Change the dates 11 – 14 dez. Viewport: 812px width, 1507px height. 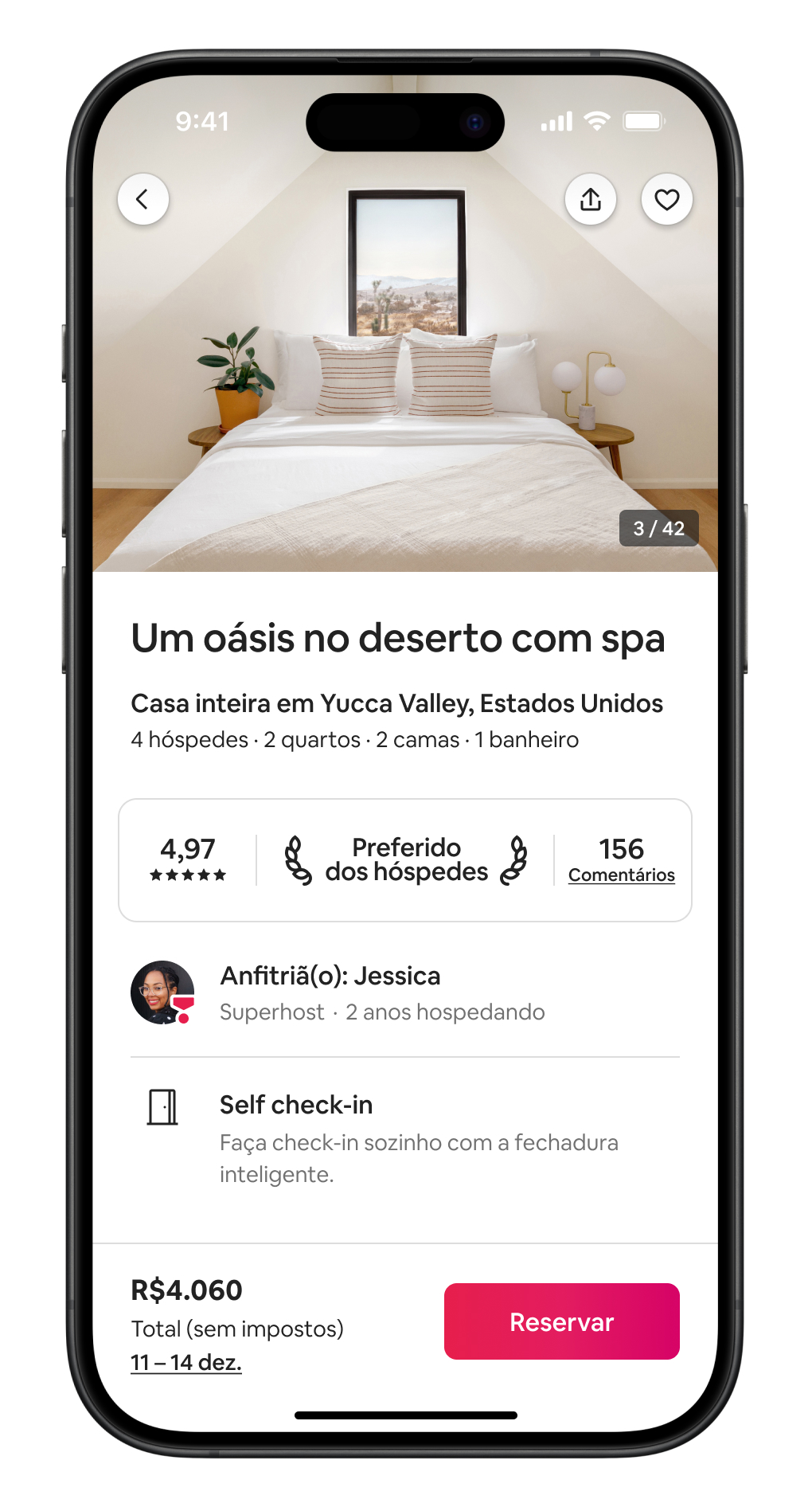pos(186,1362)
